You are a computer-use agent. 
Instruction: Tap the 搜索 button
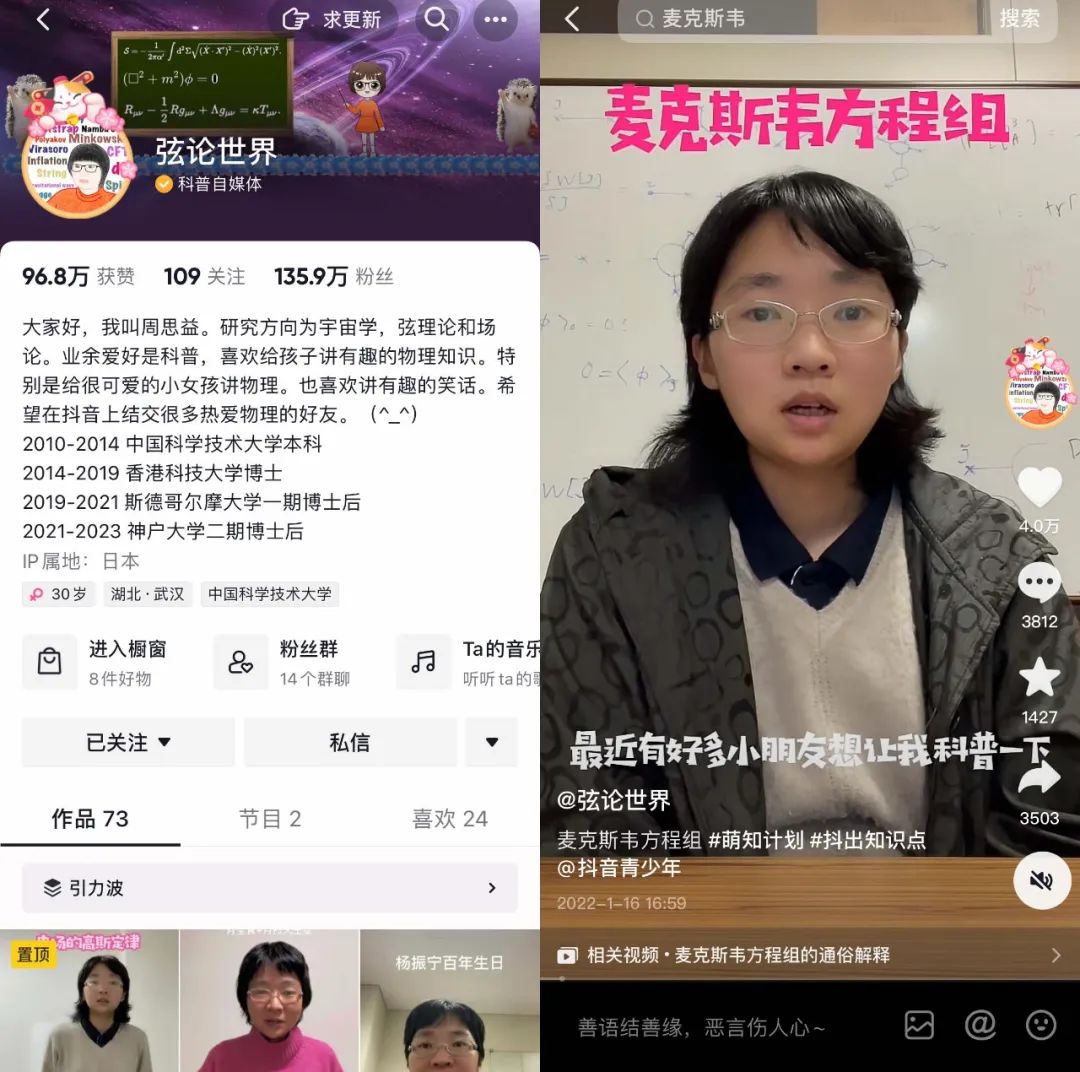(1019, 19)
